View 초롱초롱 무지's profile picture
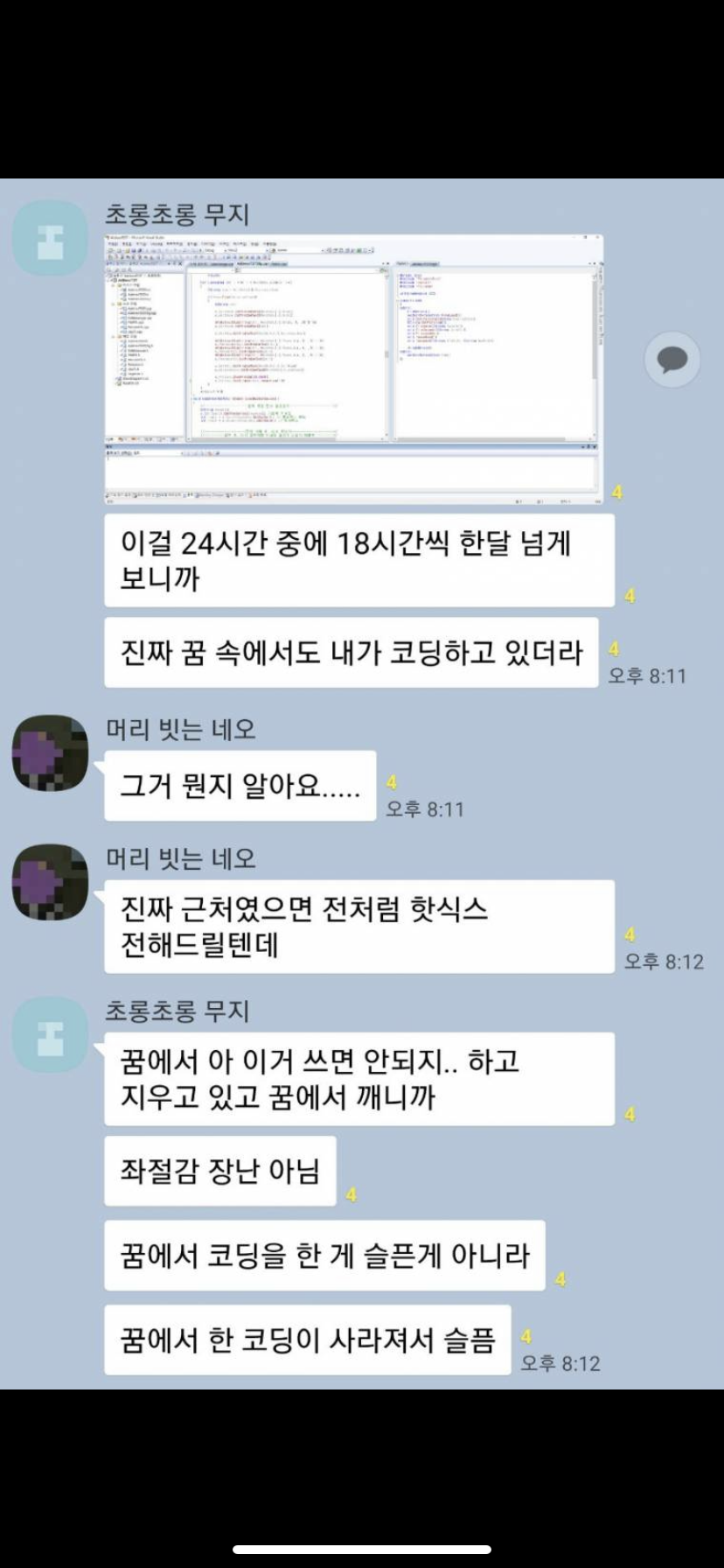 tap(51, 239)
